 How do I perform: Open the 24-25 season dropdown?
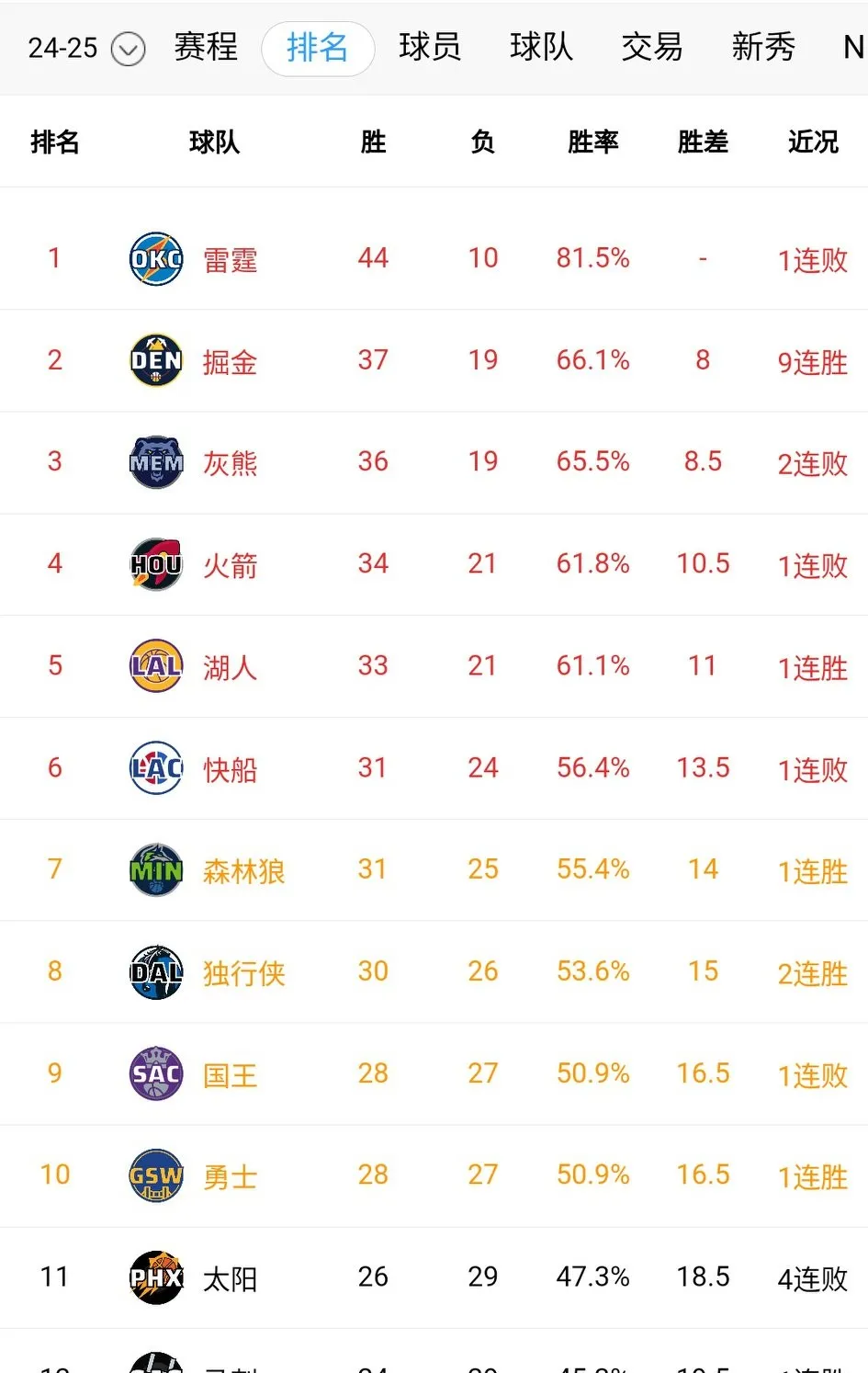point(86,48)
